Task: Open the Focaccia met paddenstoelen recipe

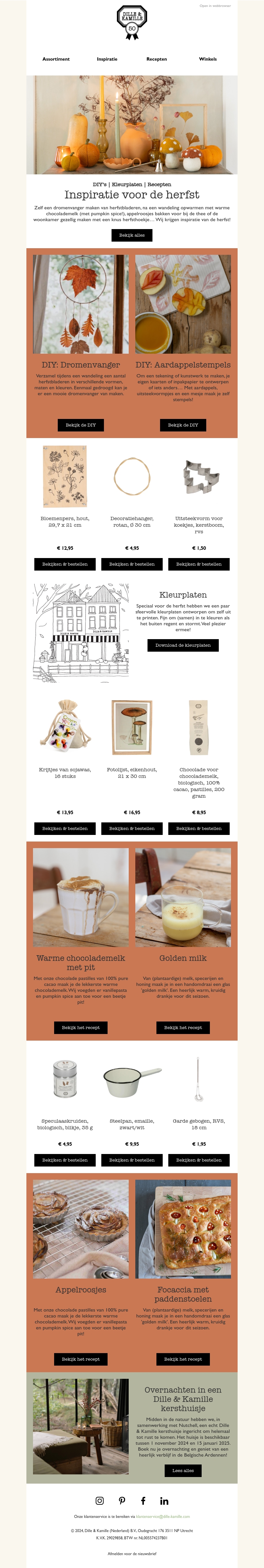Action: click(183, 1359)
